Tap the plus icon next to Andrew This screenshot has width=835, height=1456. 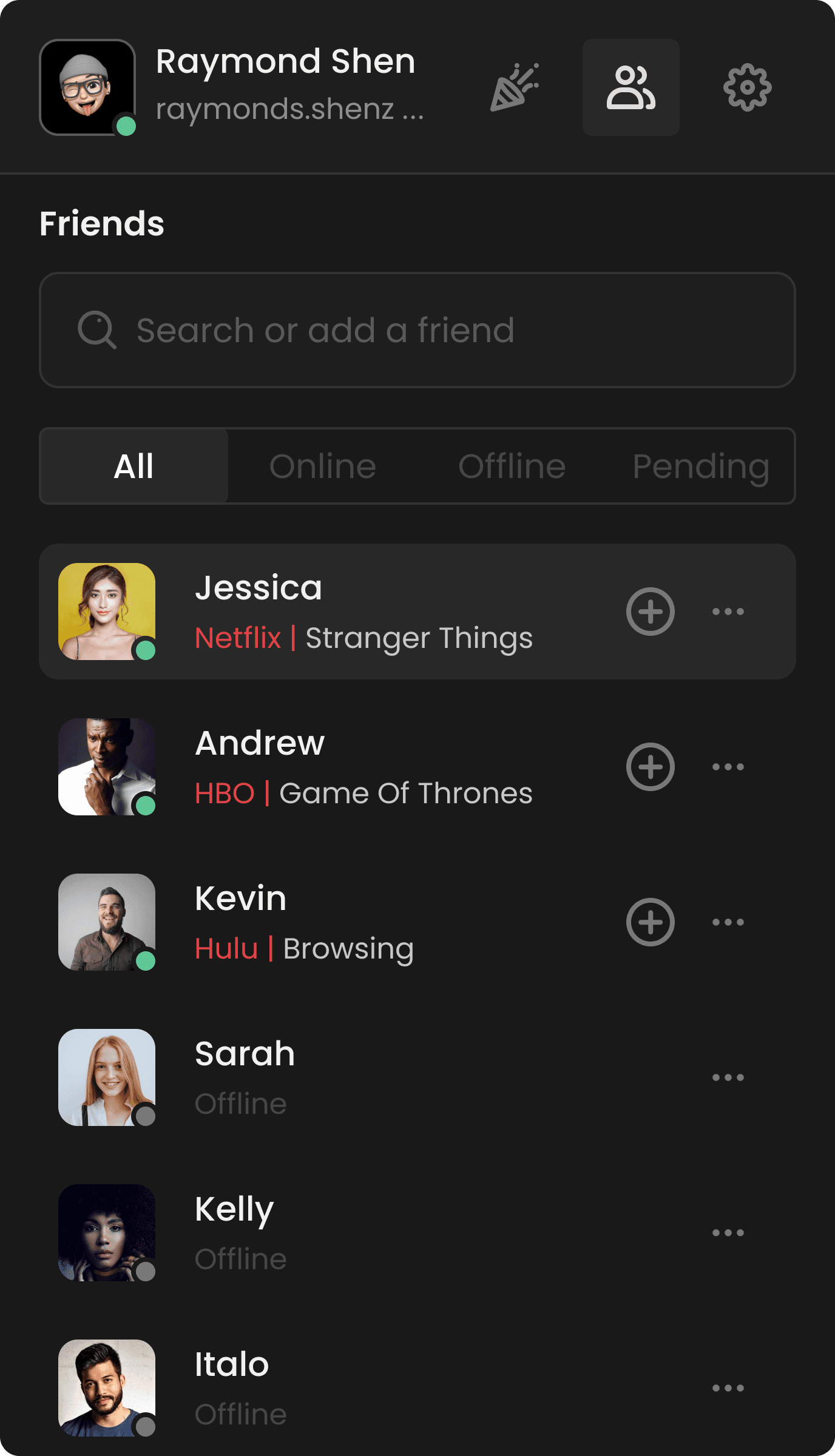tap(651, 767)
